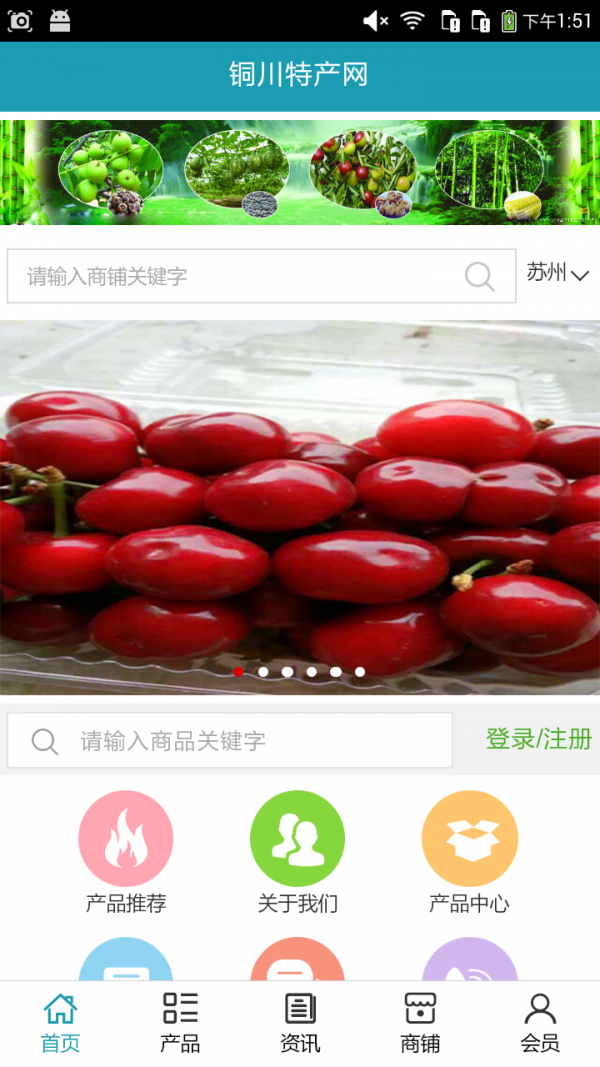Image resolution: width=600 pixels, height=1067 pixels.
Task: Switch to the 资讯 news tab
Action: point(300,1023)
